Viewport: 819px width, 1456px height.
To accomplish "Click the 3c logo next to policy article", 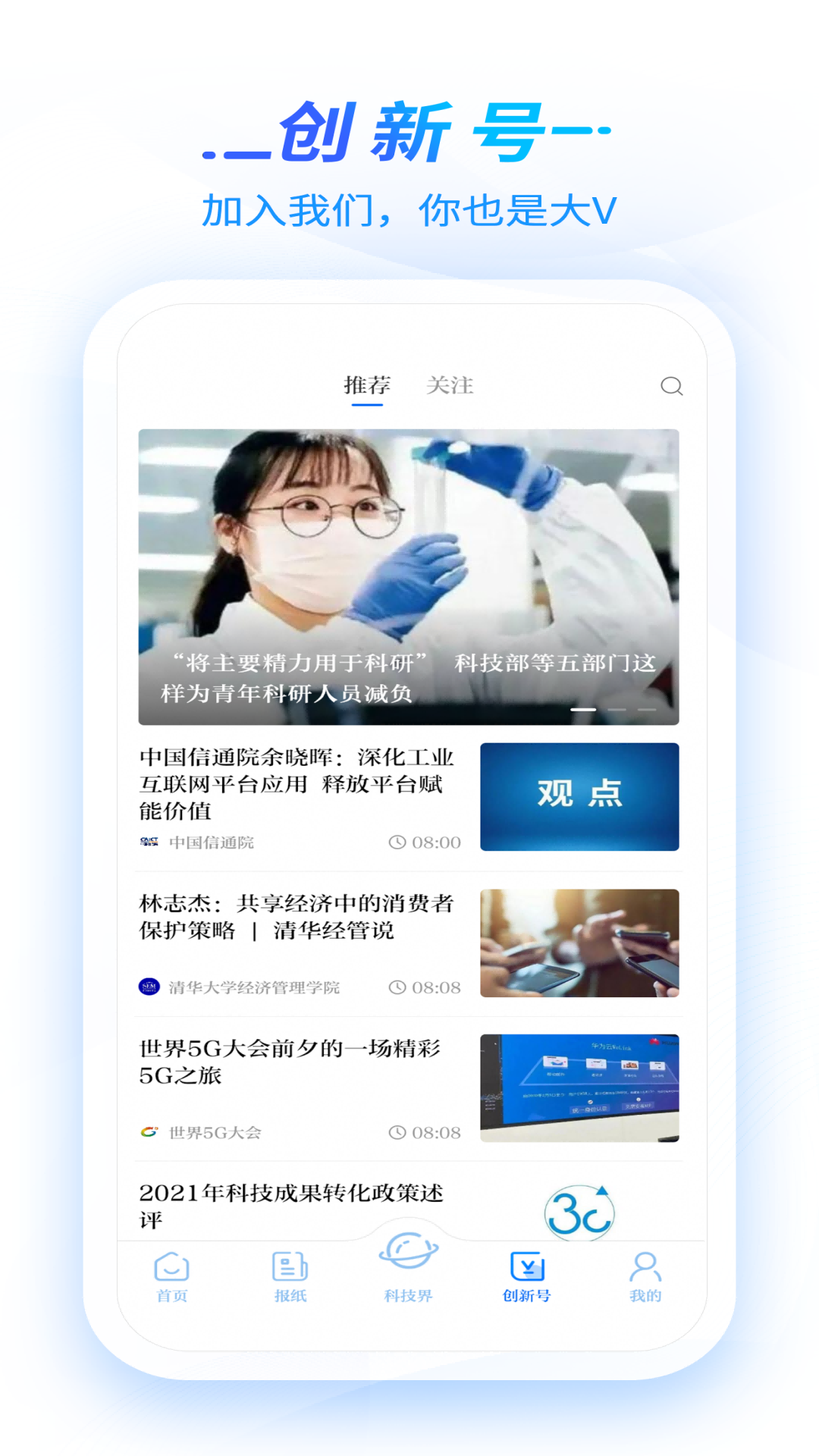I will click(x=580, y=1211).
